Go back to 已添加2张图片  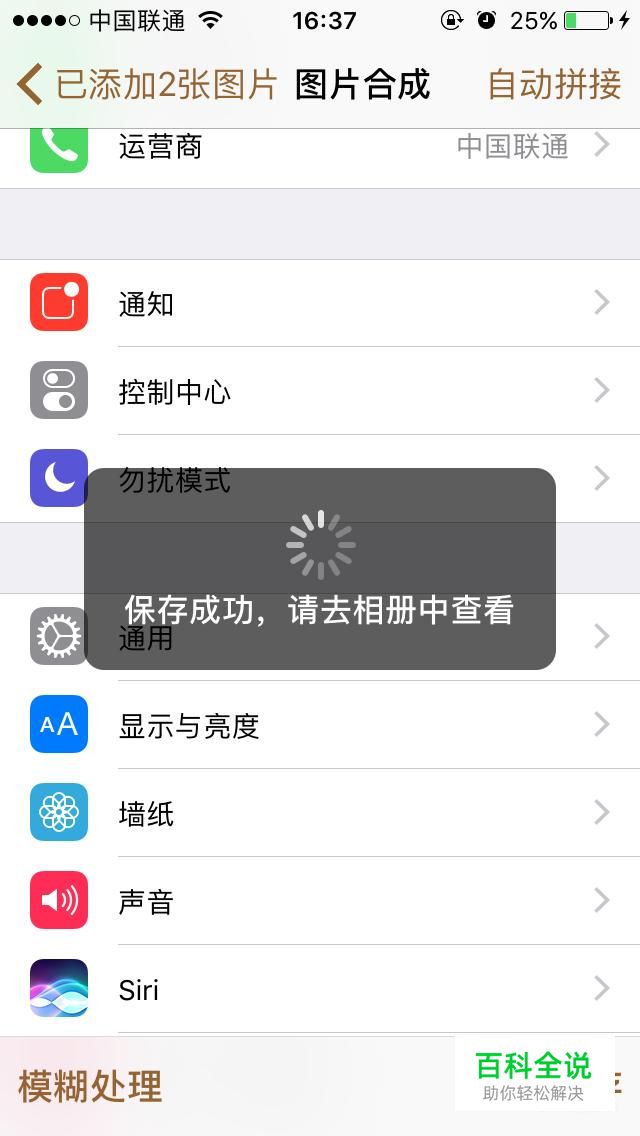pos(147,84)
